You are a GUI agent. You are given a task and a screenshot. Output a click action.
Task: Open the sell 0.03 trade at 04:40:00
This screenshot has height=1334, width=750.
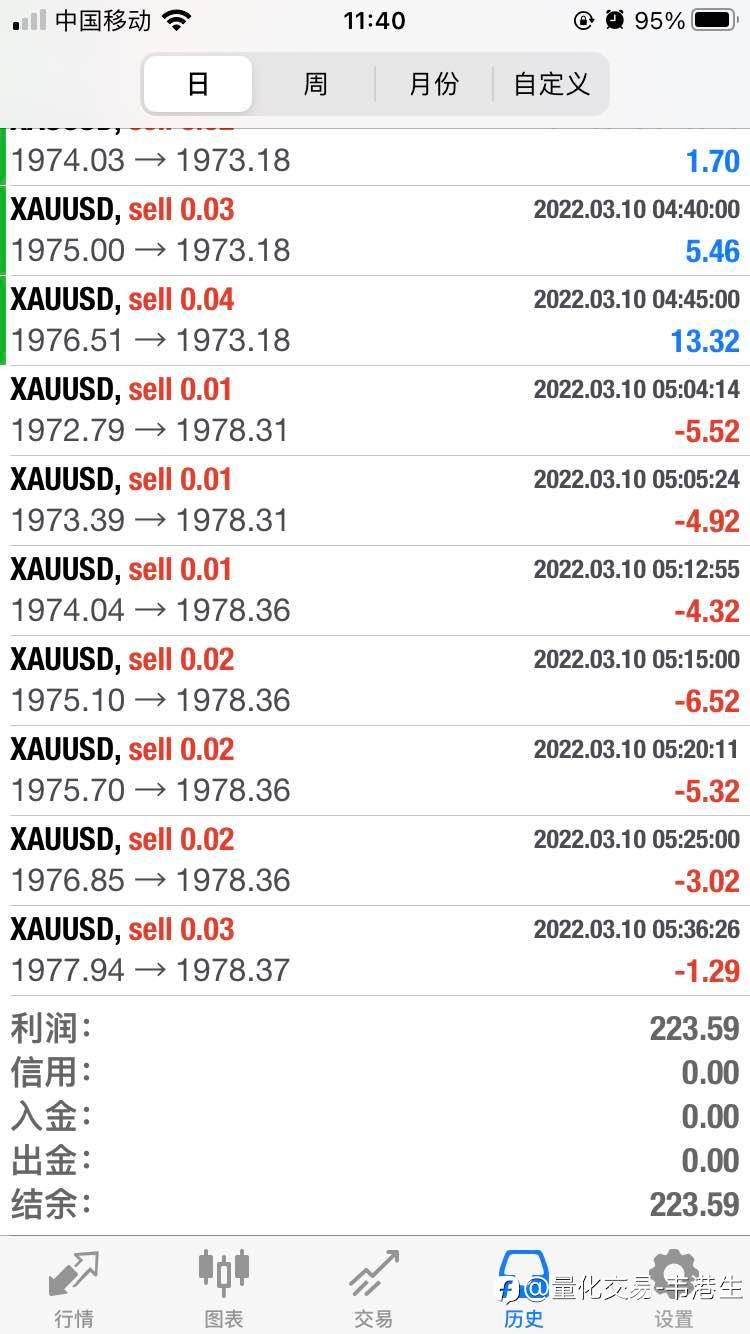[x=375, y=230]
